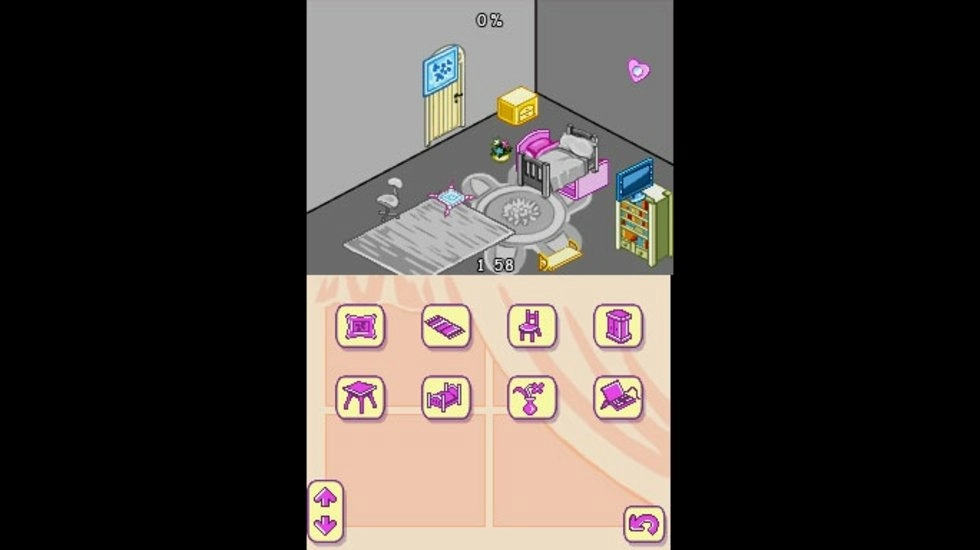The image size is (980, 550).
Task: Select the wardrobe cabinet category
Action: pos(618,326)
